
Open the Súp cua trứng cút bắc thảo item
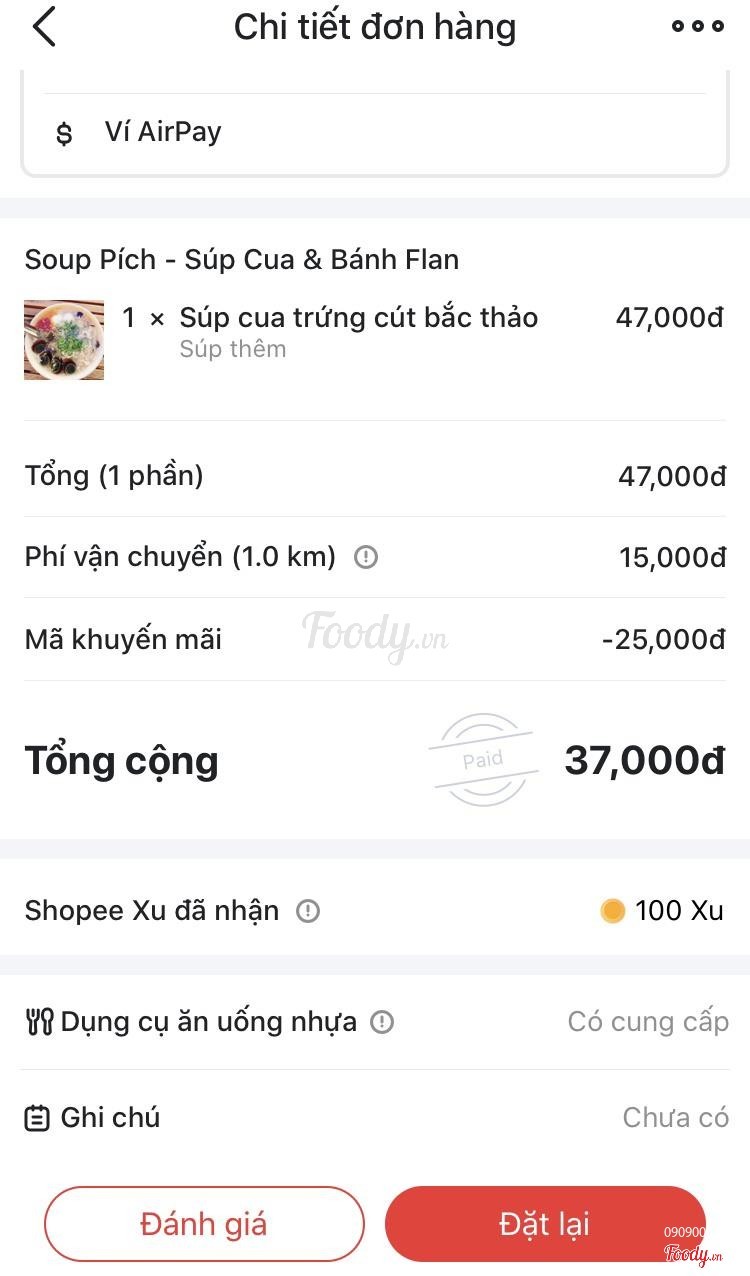(358, 319)
